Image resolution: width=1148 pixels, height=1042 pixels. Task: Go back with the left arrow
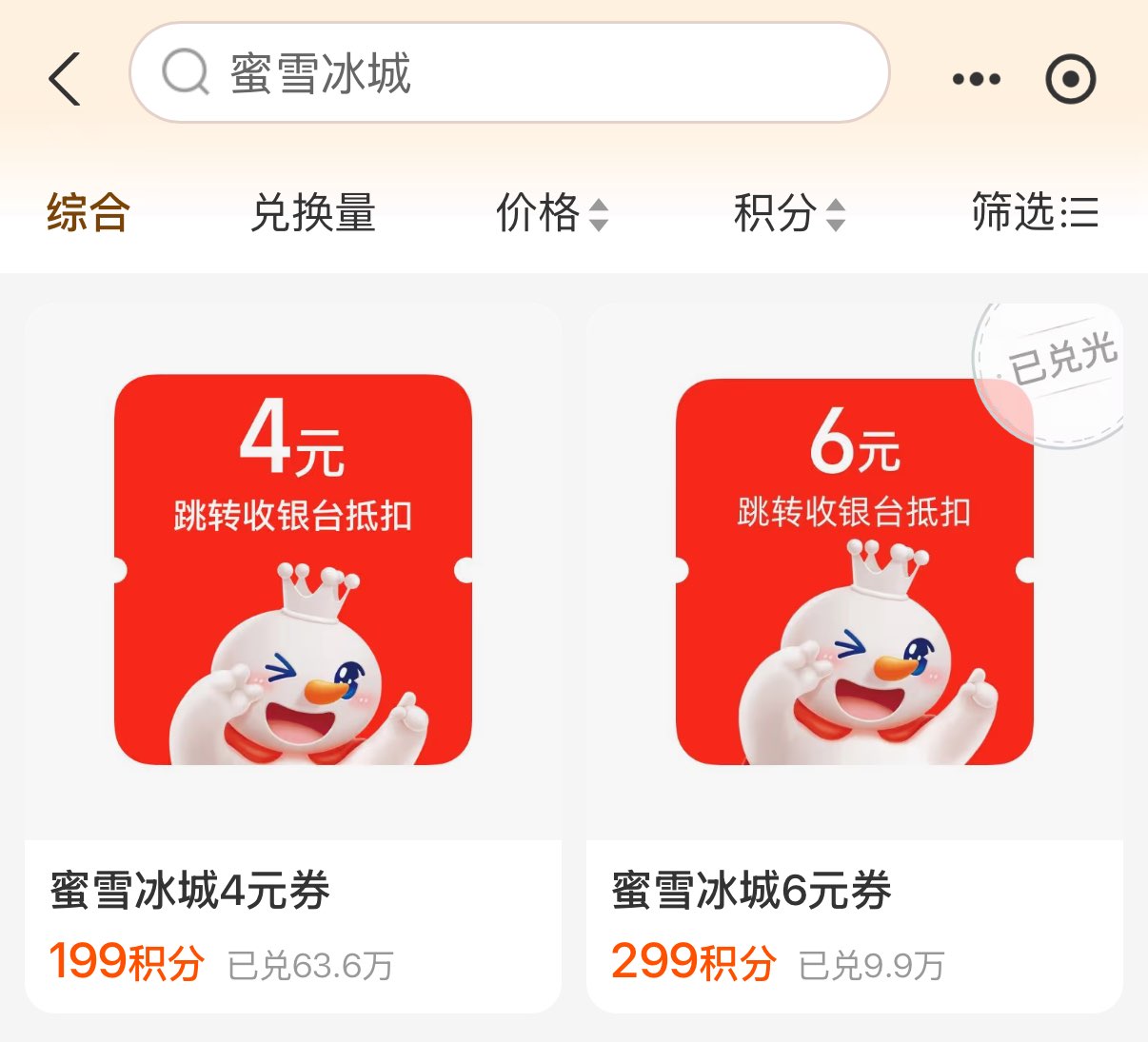click(x=65, y=78)
